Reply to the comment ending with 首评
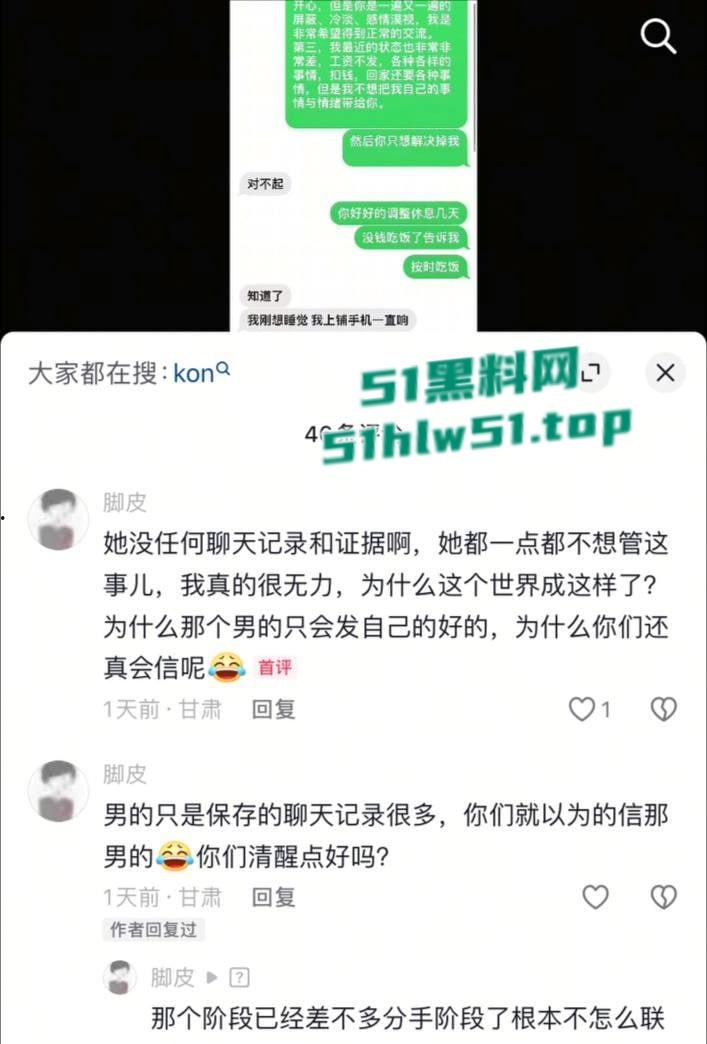The height and width of the screenshot is (1044, 707). coord(273,710)
